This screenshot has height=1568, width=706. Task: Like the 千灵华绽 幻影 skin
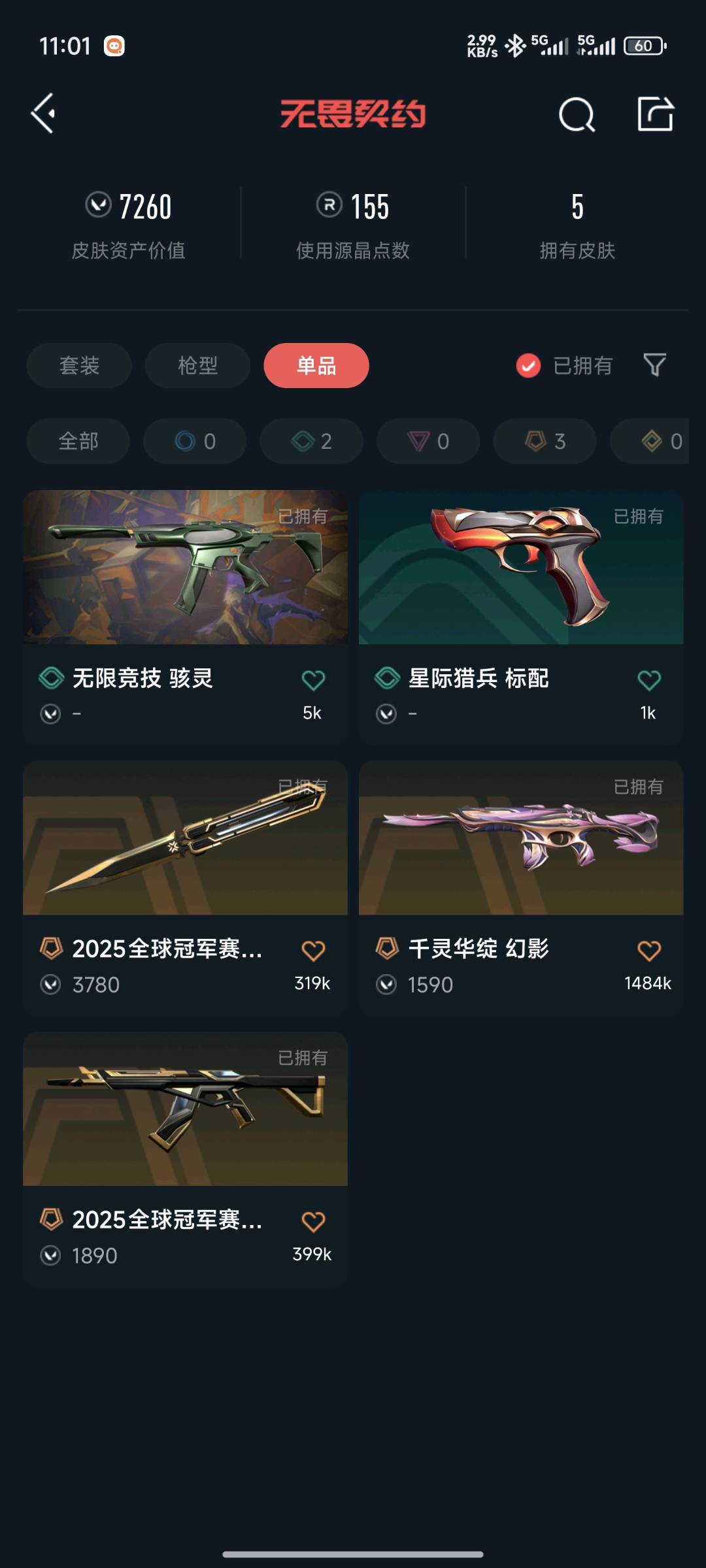point(648,950)
